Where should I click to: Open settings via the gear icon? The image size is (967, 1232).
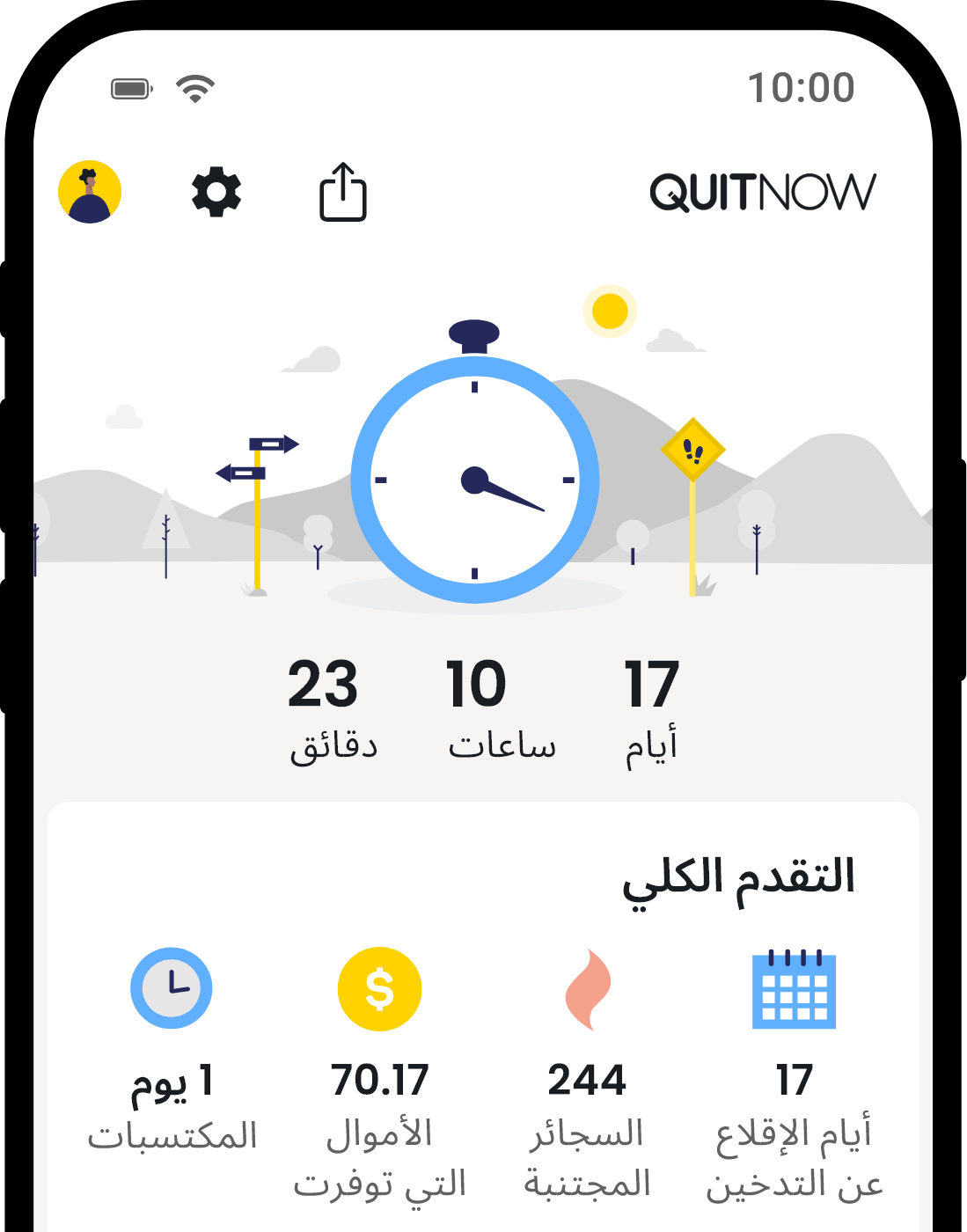pyautogui.click(x=216, y=192)
